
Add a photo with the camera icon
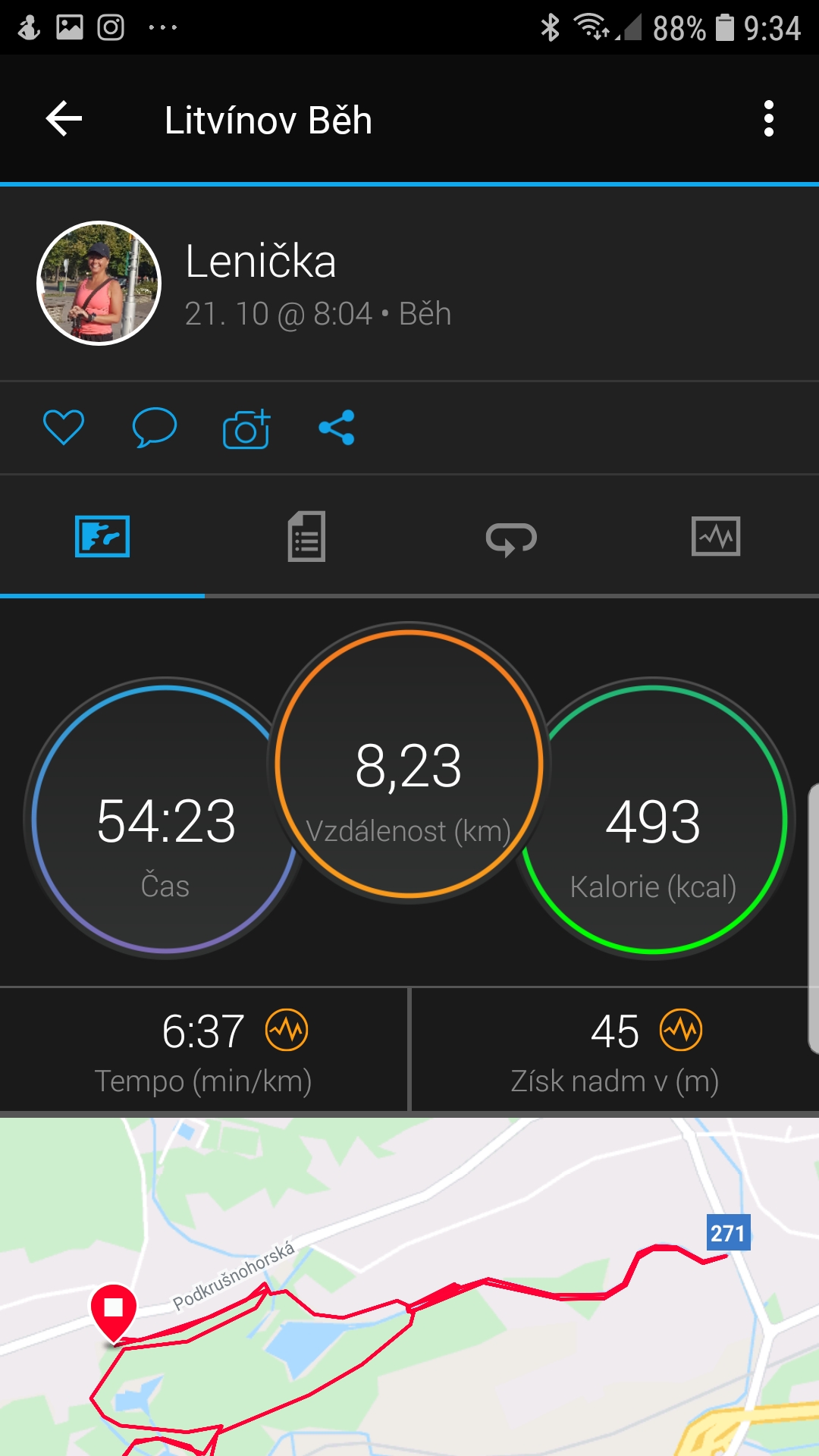(246, 428)
